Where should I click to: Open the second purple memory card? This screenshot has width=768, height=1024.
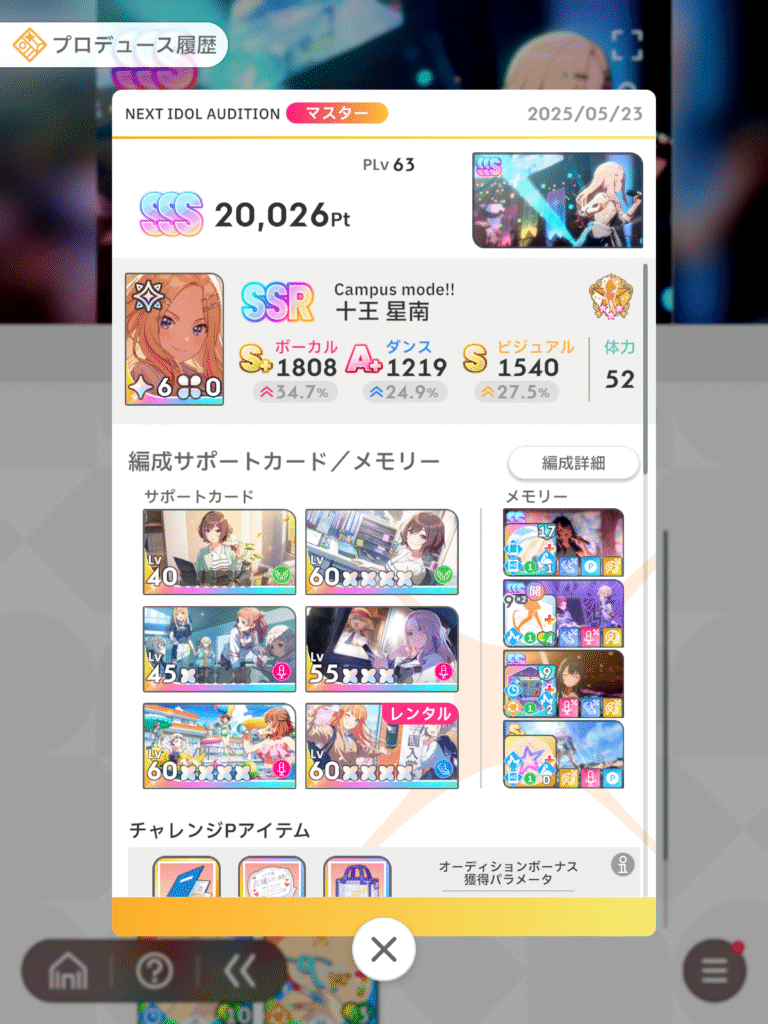563,613
